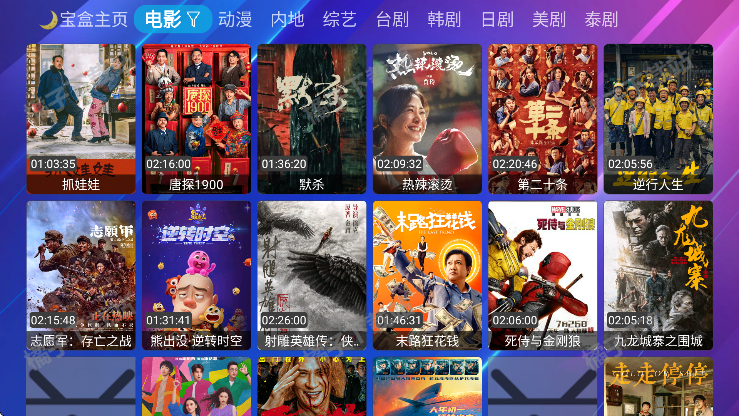
Task: Go to 宝盒主页 home tab
Action: click(84, 19)
